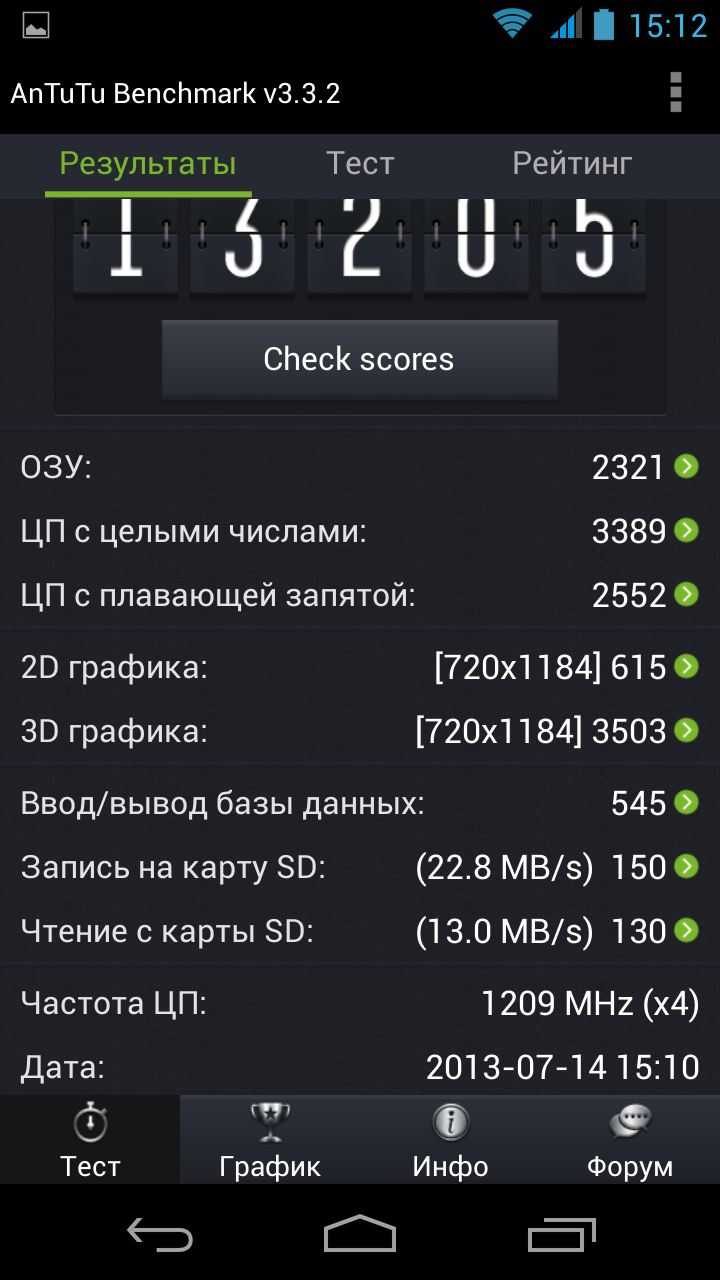View ЦП с плавающей запятой details
This screenshot has height=1280, width=720.
point(686,595)
